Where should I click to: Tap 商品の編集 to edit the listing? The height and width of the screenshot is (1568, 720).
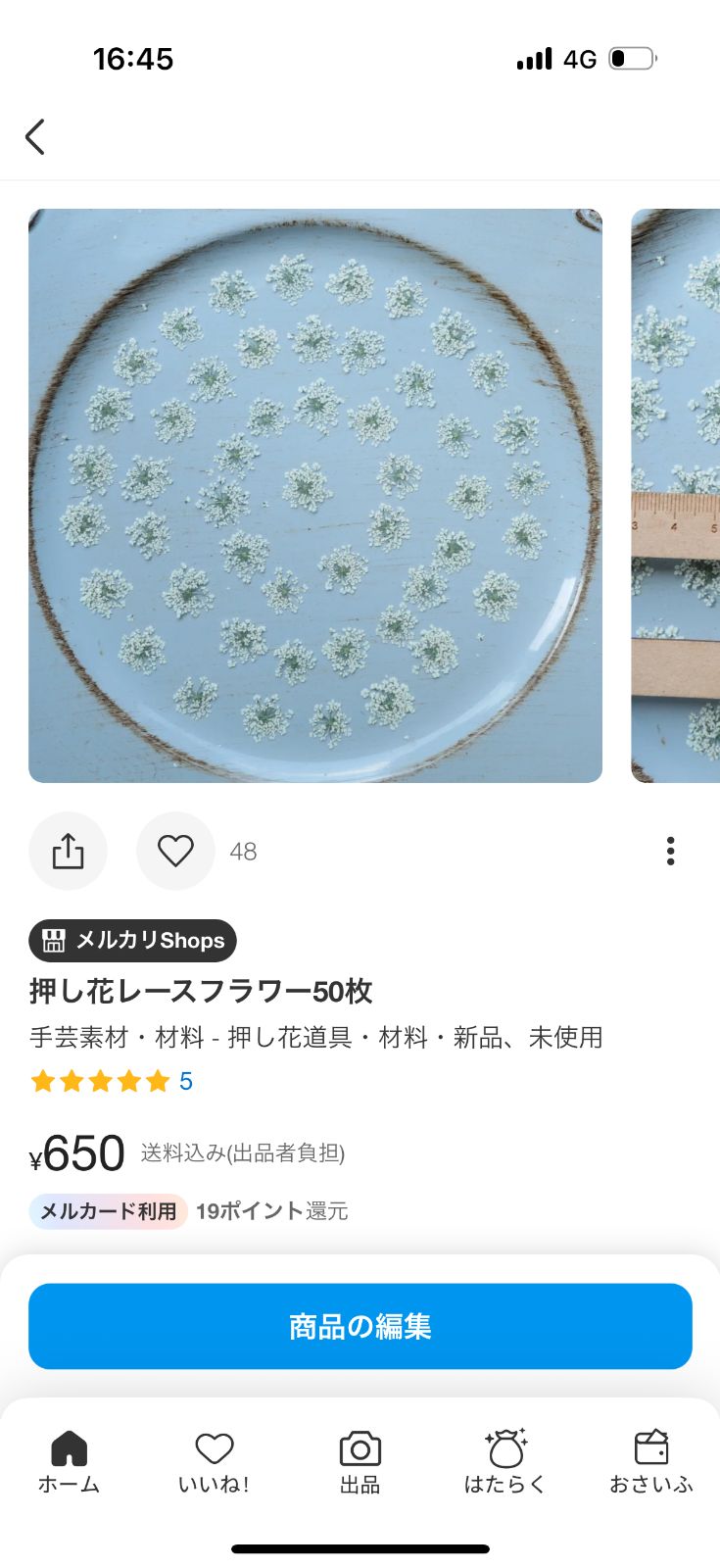[360, 1326]
